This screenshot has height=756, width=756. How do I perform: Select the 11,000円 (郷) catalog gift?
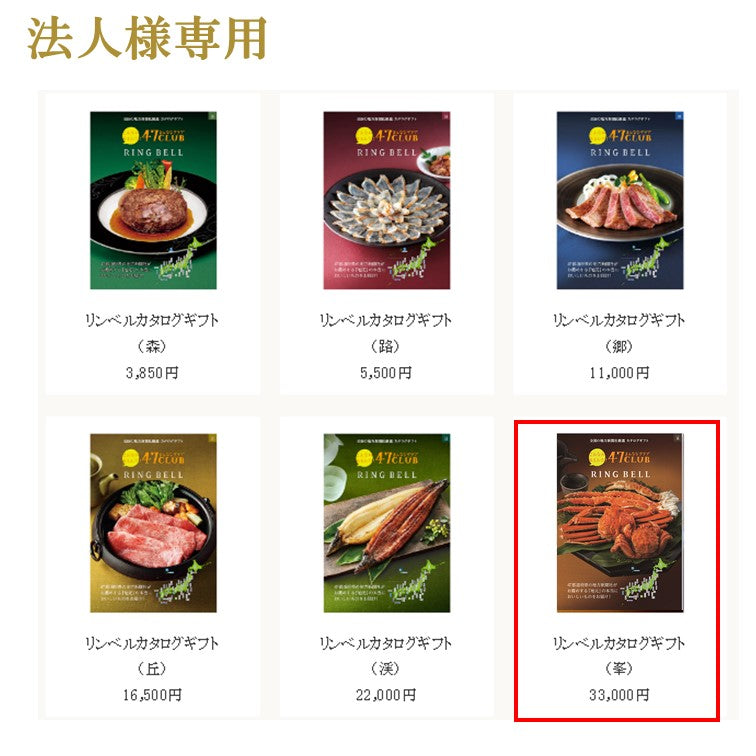619,200
